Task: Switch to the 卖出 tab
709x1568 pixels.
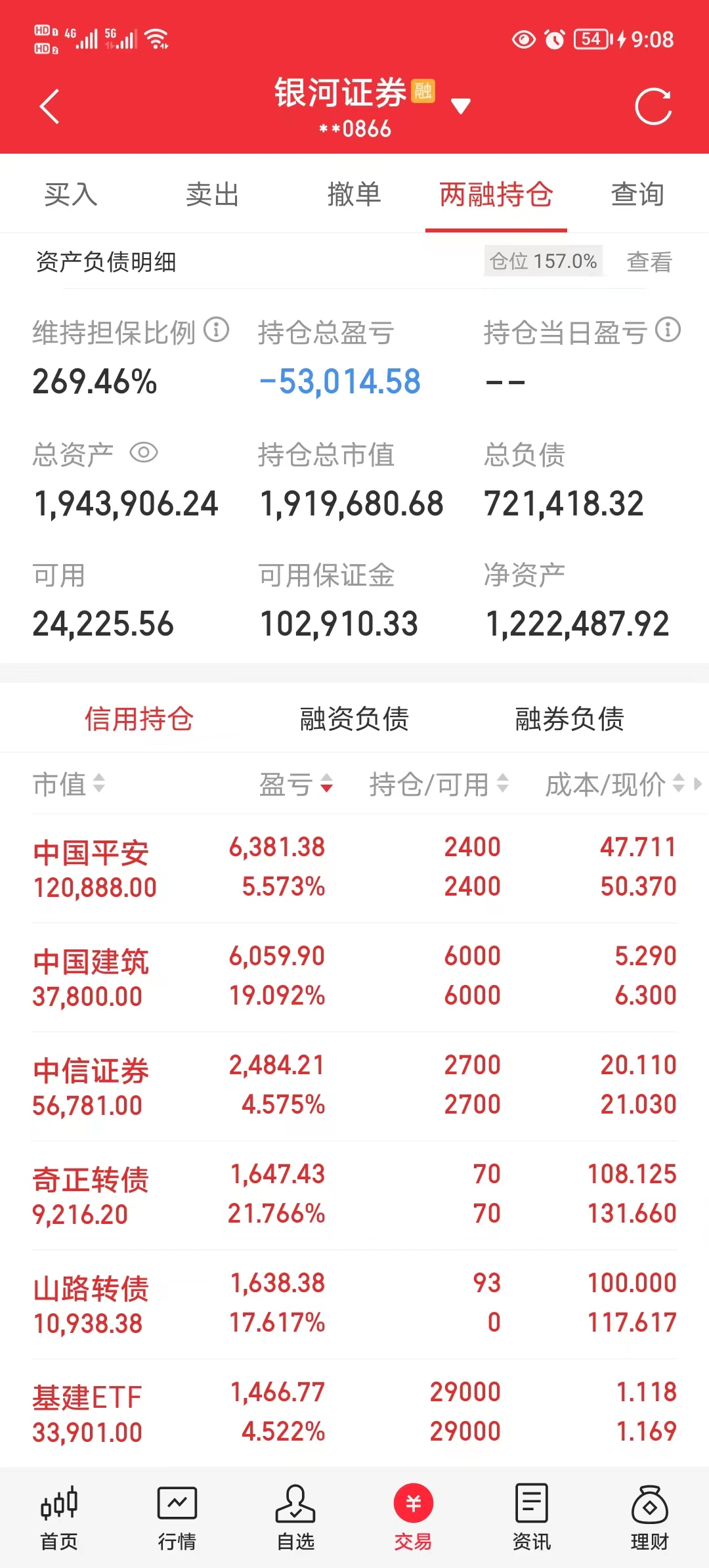Action: [x=212, y=194]
